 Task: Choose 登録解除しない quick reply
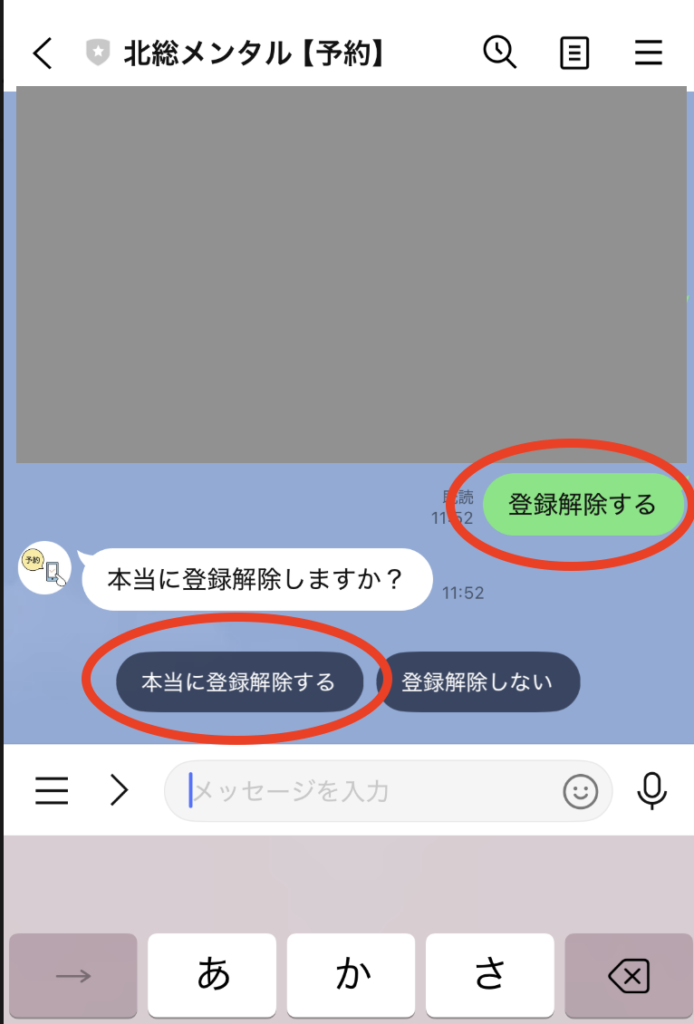point(477,682)
